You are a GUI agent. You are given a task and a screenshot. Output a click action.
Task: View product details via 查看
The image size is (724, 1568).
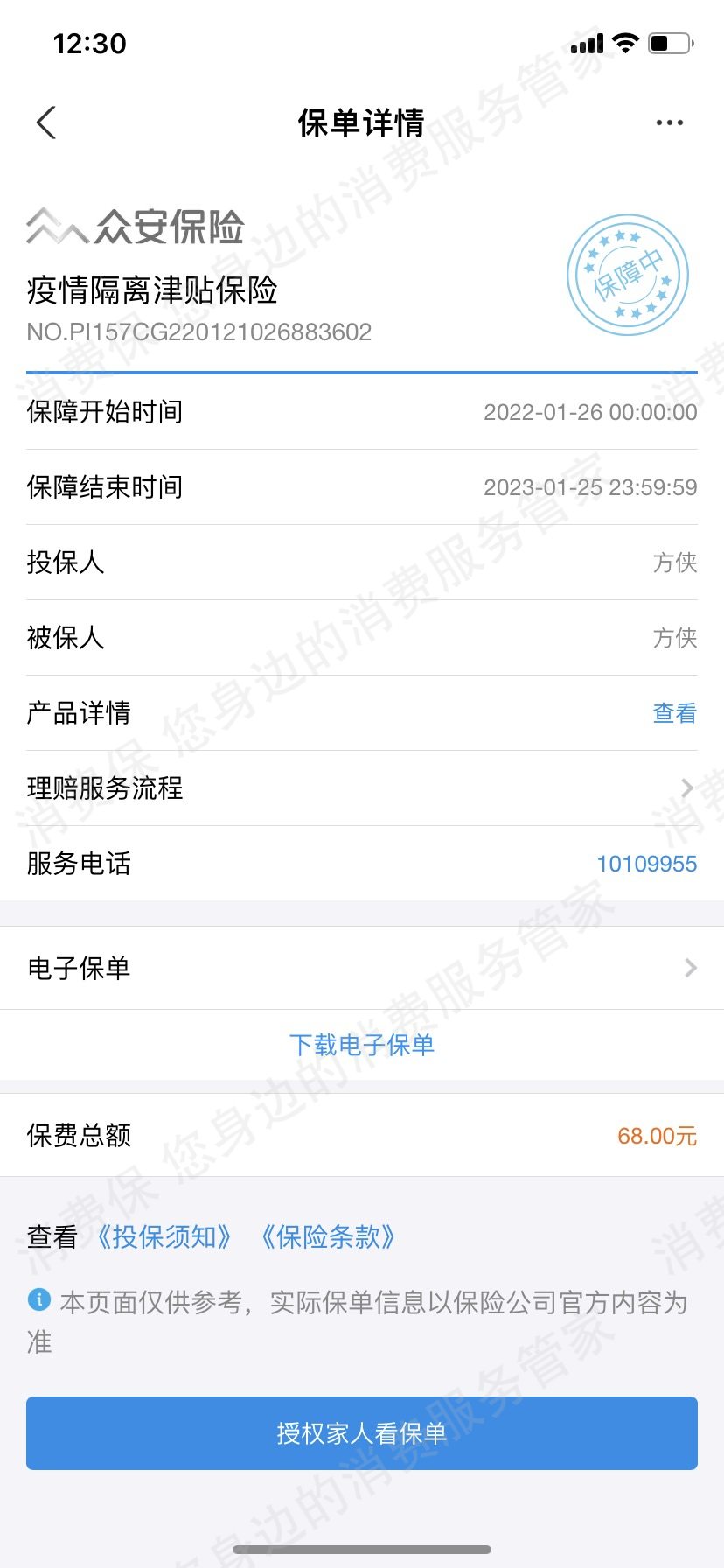(x=674, y=713)
